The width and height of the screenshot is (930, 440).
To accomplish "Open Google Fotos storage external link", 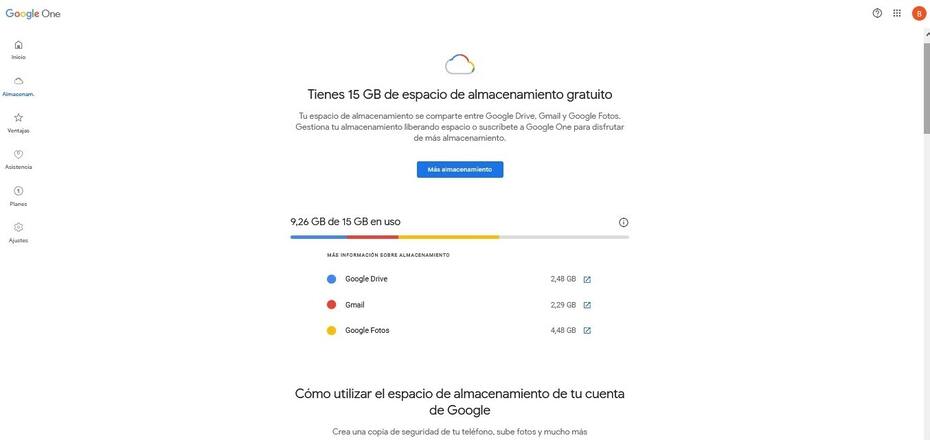I will [x=587, y=330].
